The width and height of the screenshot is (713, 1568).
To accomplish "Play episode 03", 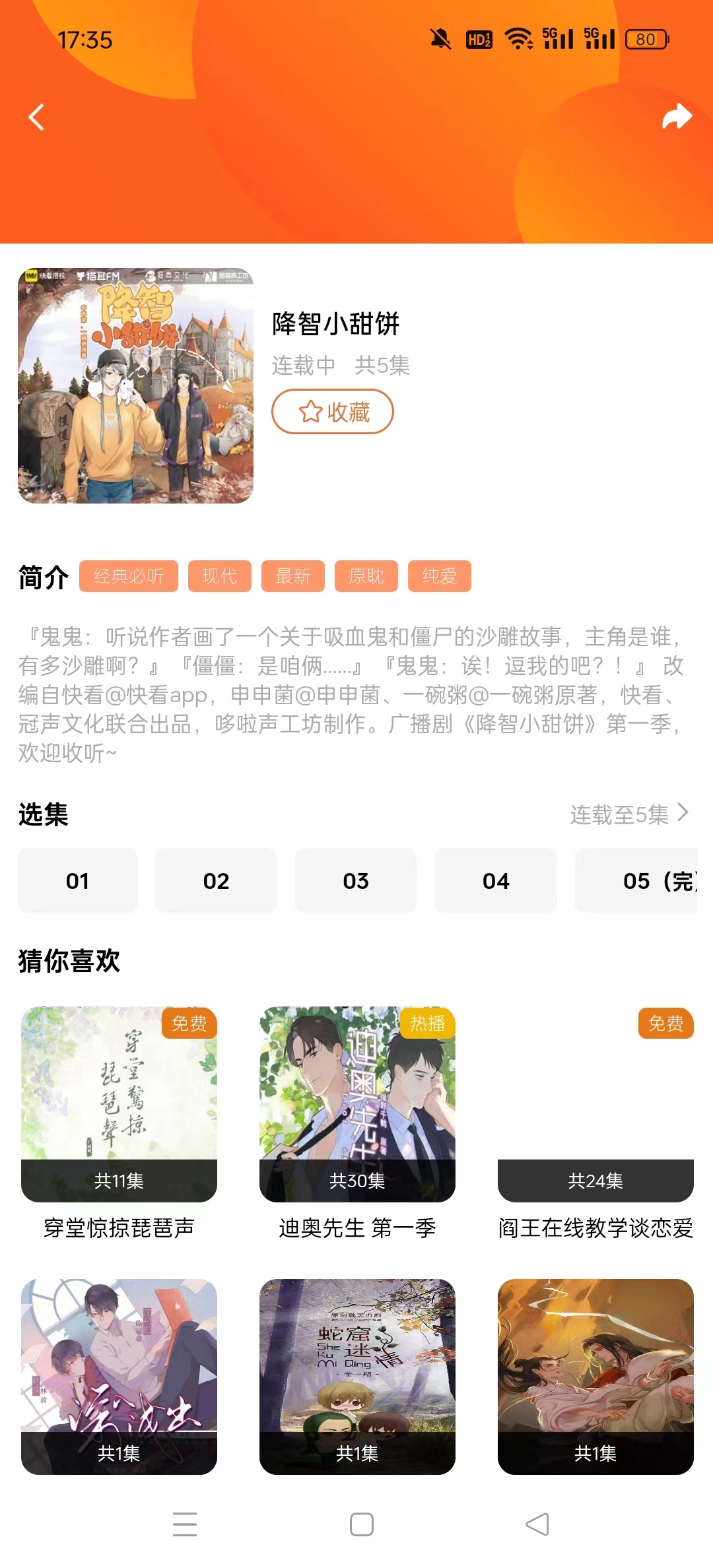I will click(356, 881).
